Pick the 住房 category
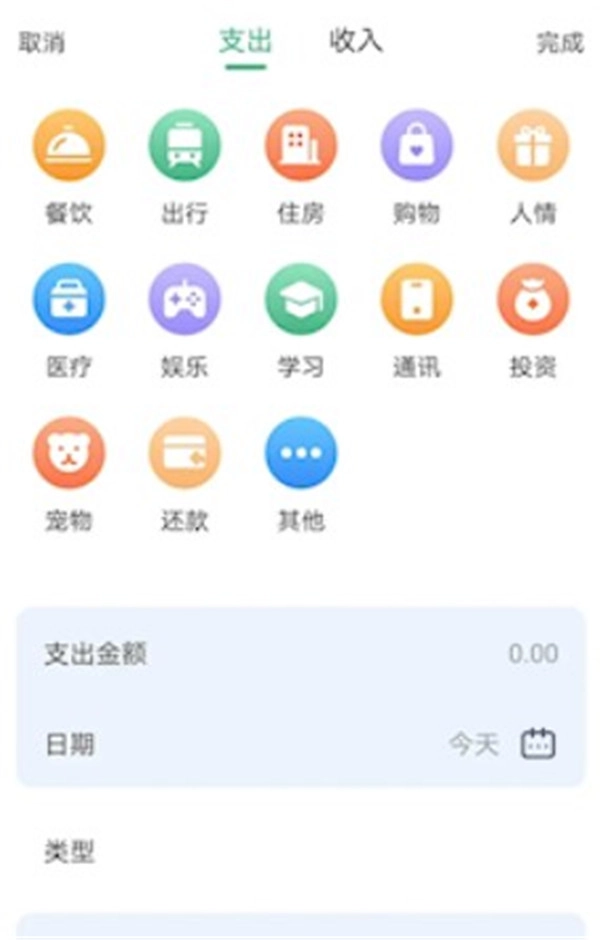Image resolution: width=600 pixels, height=940 pixels. pos(301,146)
